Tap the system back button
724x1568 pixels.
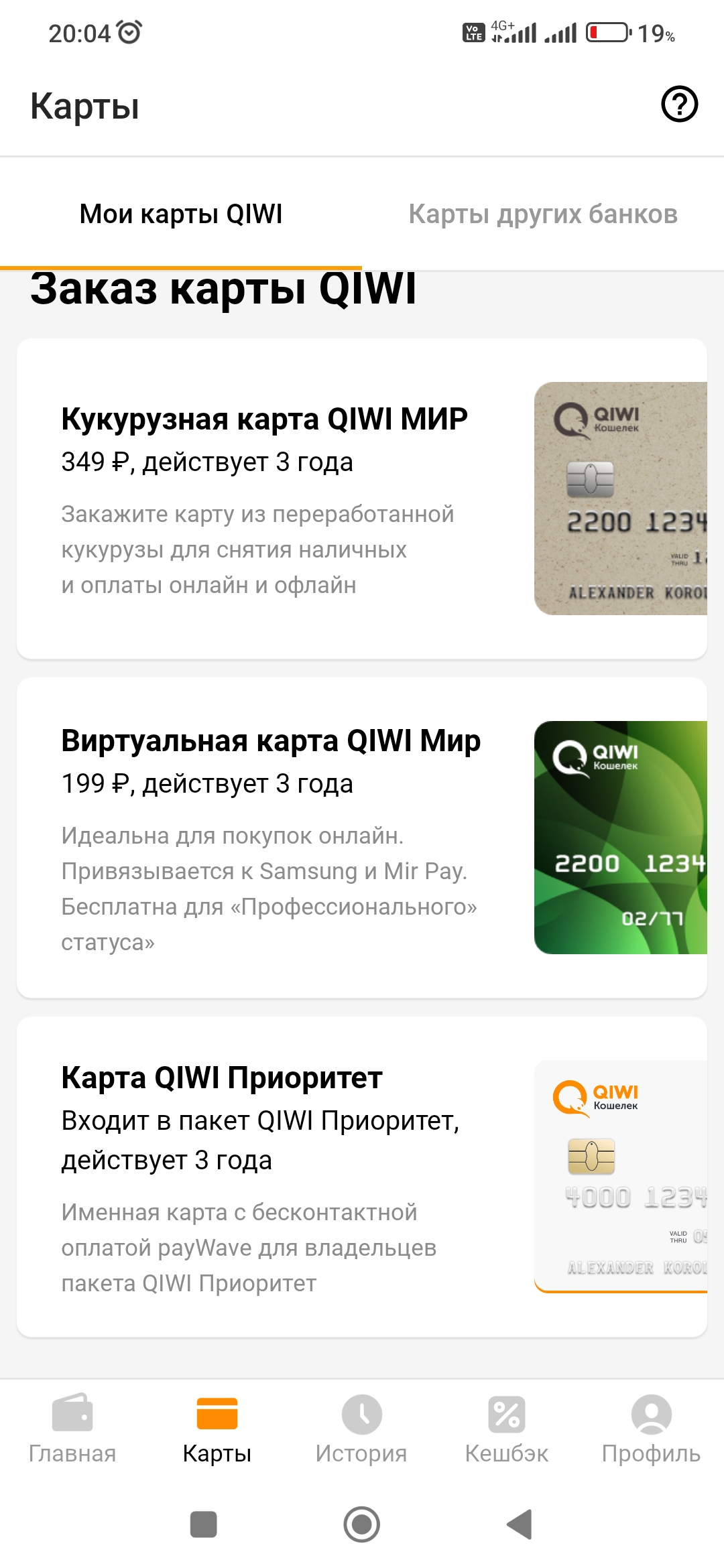520,1524
